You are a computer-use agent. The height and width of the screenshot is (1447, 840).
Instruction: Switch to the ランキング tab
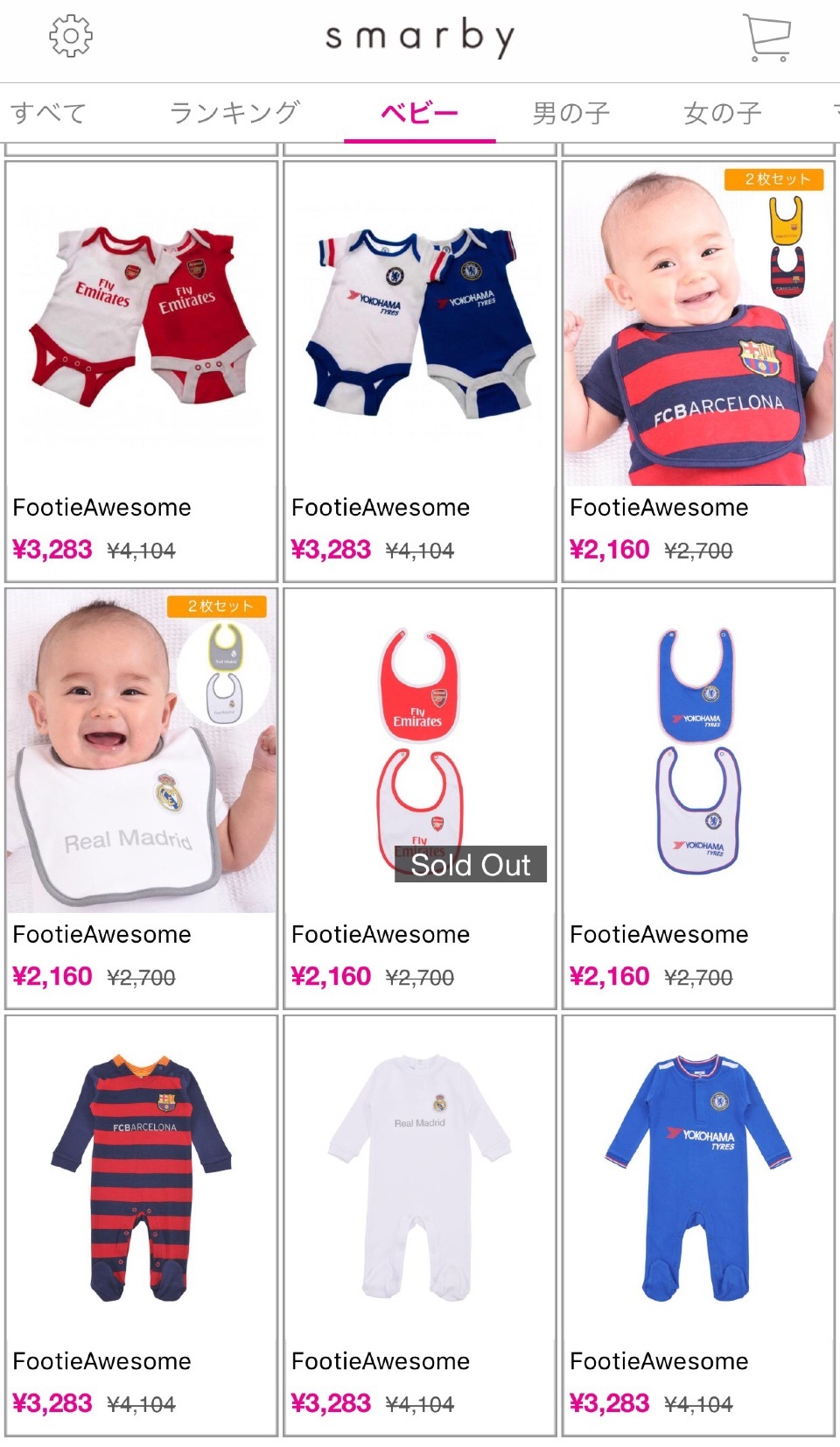point(234,113)
